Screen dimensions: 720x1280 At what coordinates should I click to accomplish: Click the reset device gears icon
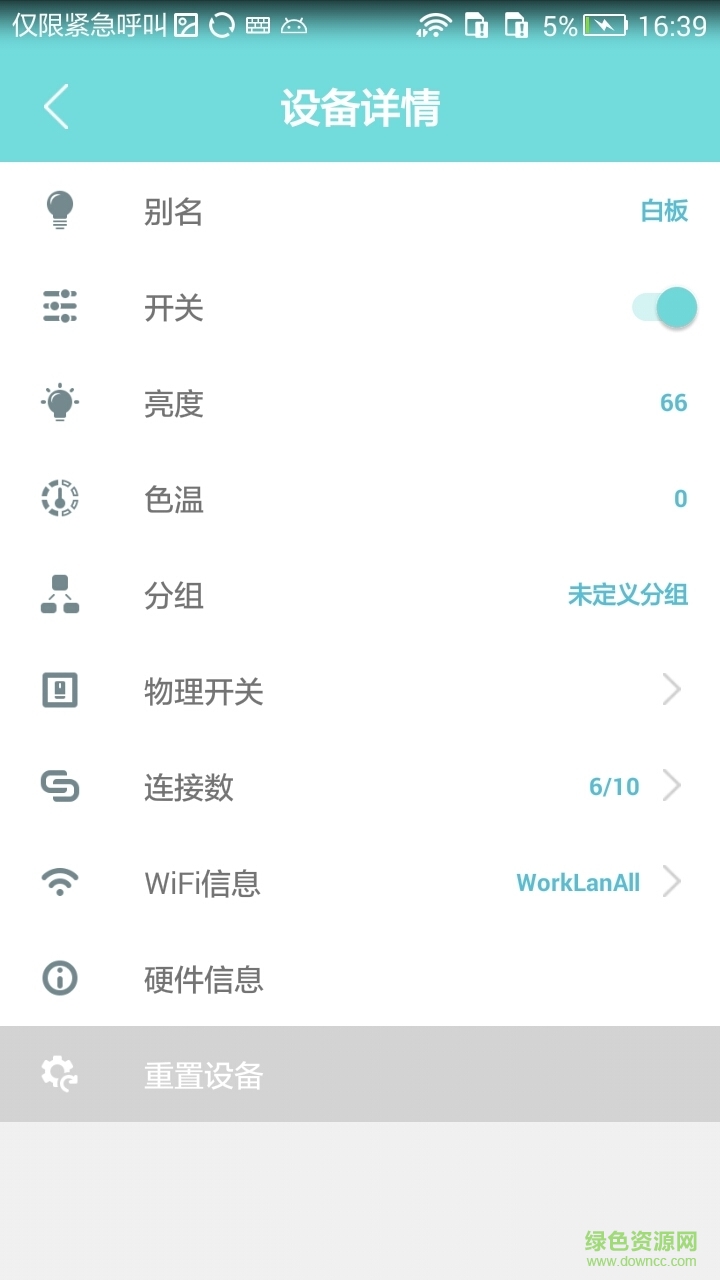pyautogui.click(x=60, y=1073)
